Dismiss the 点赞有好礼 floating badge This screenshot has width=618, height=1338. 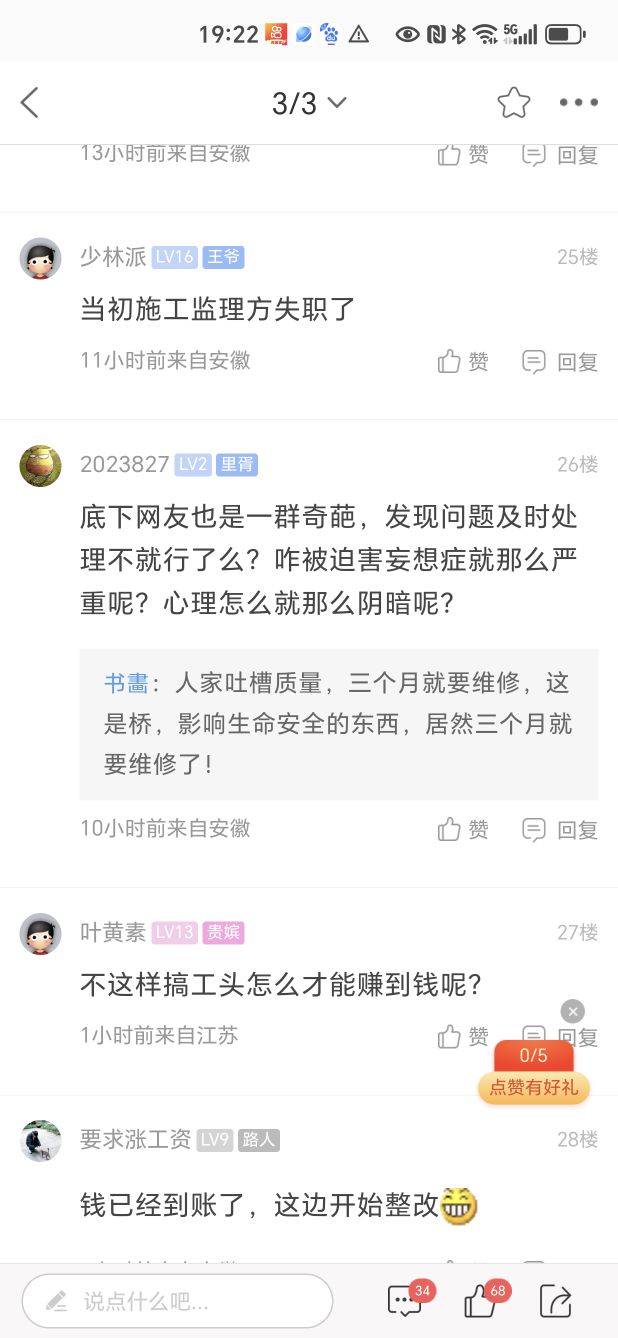coord(572,1011)
